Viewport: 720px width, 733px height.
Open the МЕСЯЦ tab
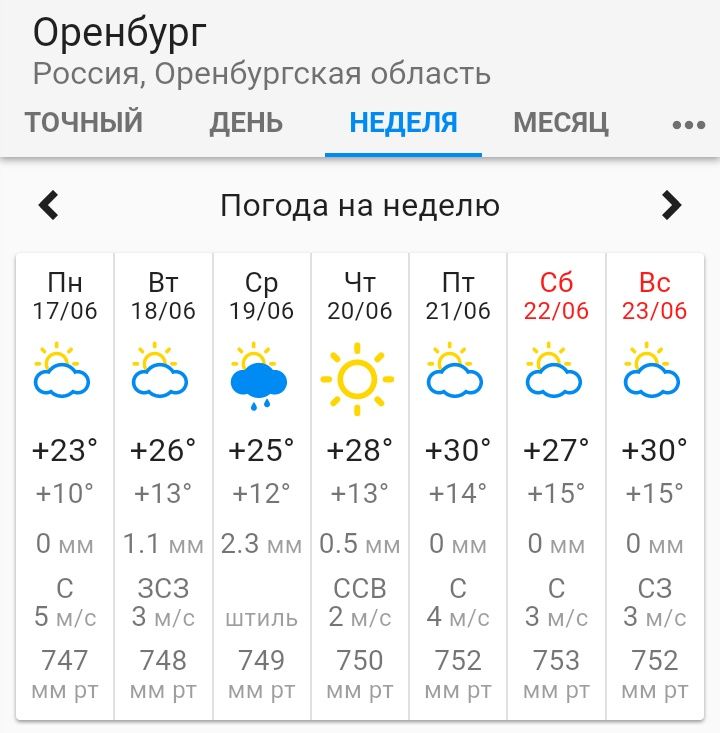(561, 123)
